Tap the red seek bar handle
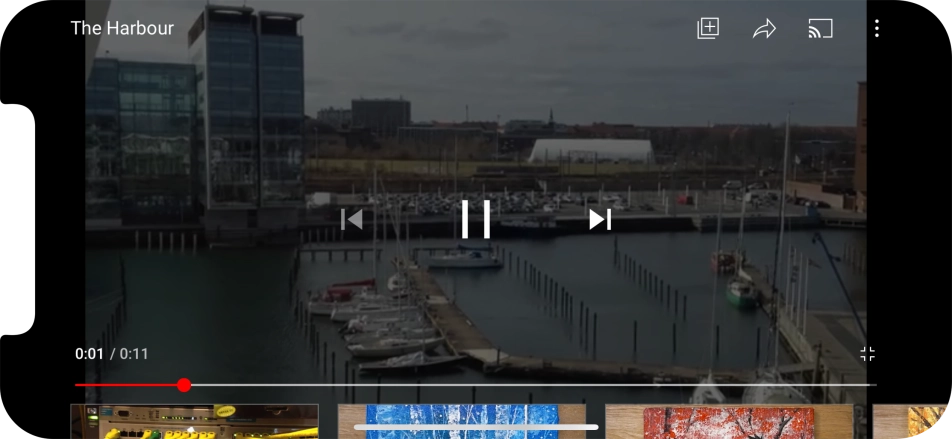The image size is (952, 439). coord(184,385)
